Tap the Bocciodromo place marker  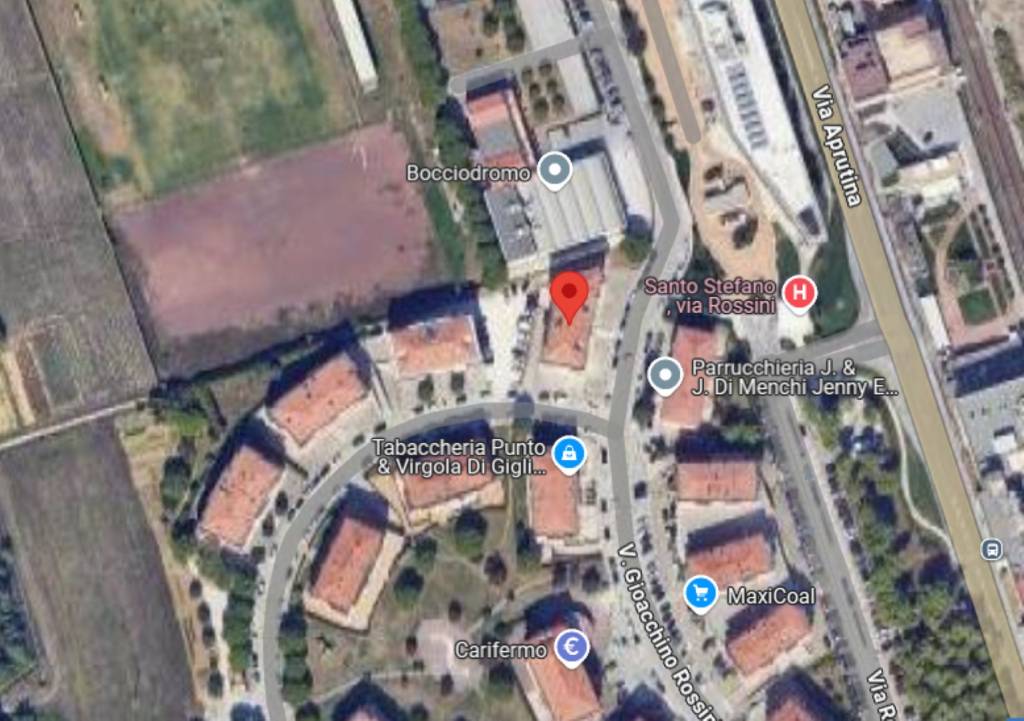click(554, 171)
